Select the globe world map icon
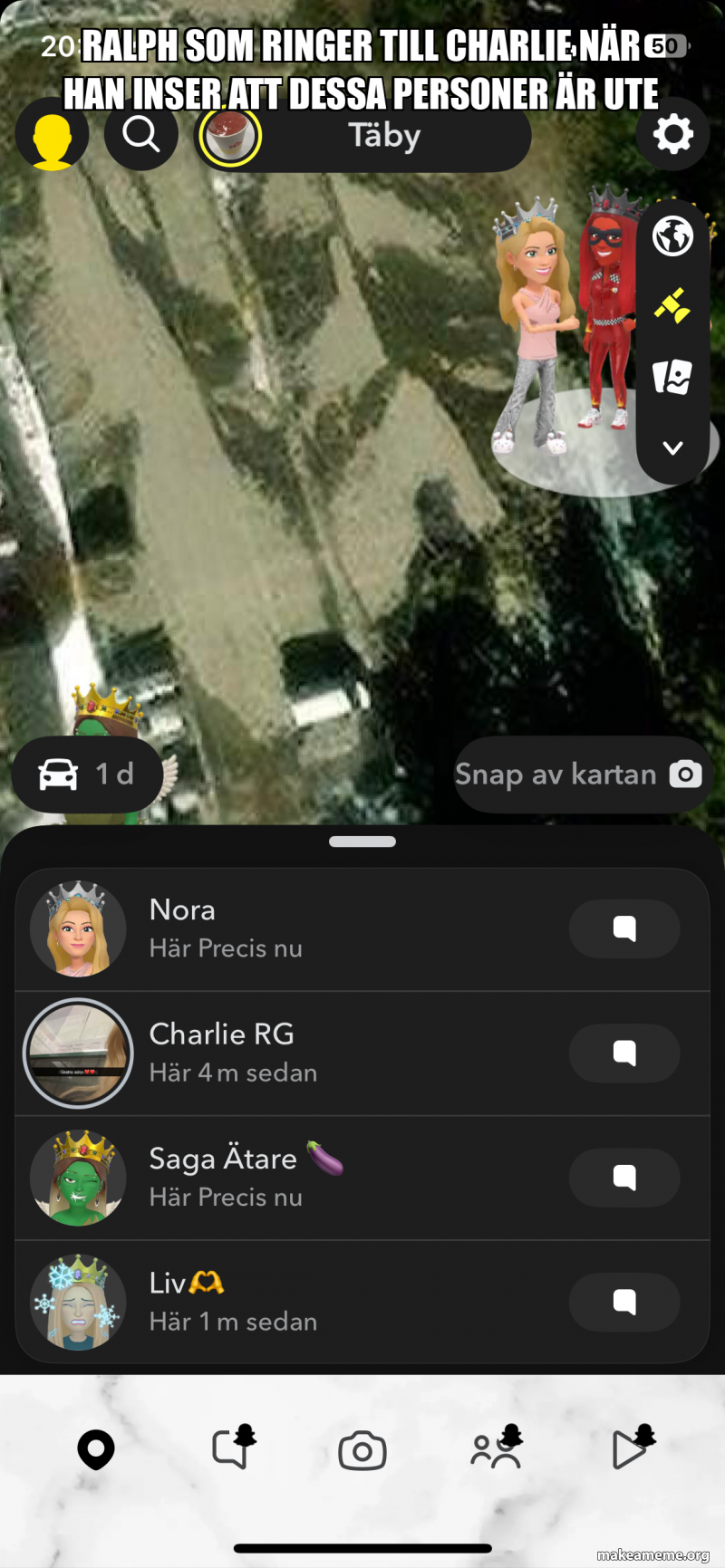Screen dimensions: 725x1568 [672, 236]
